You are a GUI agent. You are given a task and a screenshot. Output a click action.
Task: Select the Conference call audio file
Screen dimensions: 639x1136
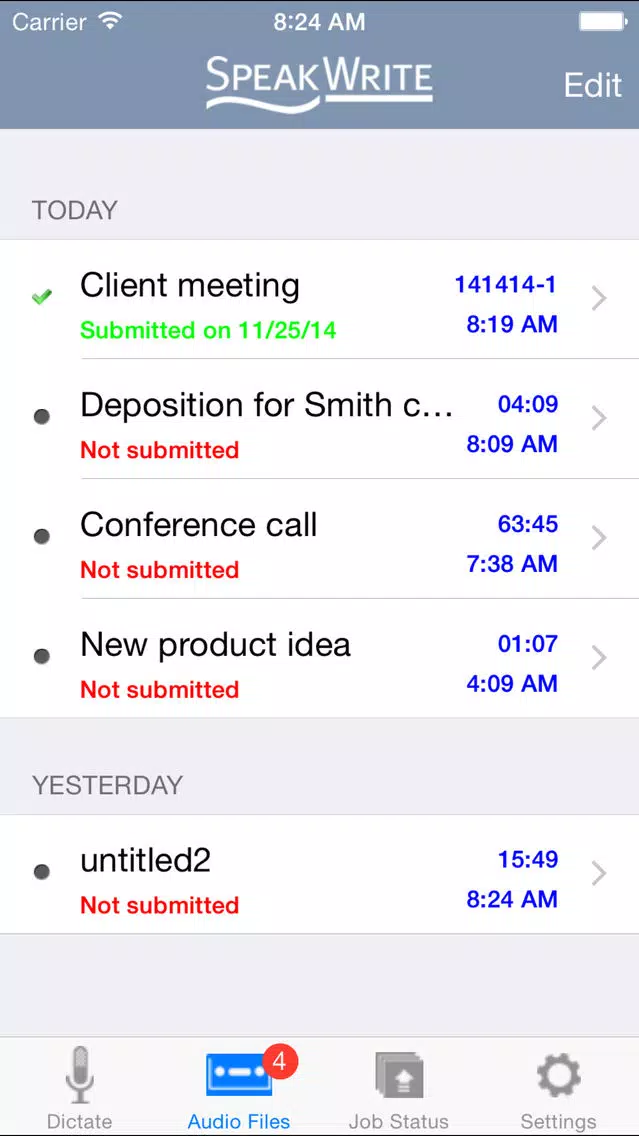click(320, 538)
